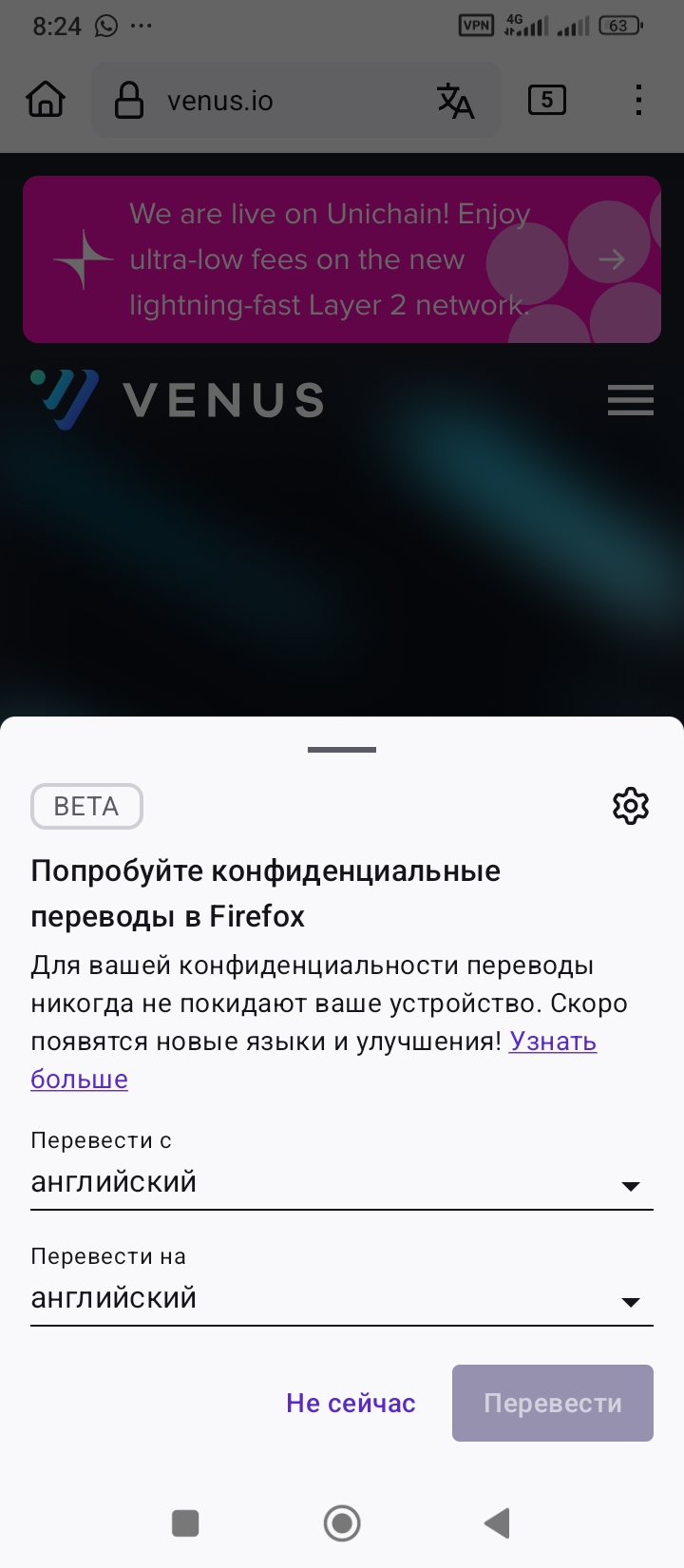Open the Venus hamburger menu

tap(630, 400)
